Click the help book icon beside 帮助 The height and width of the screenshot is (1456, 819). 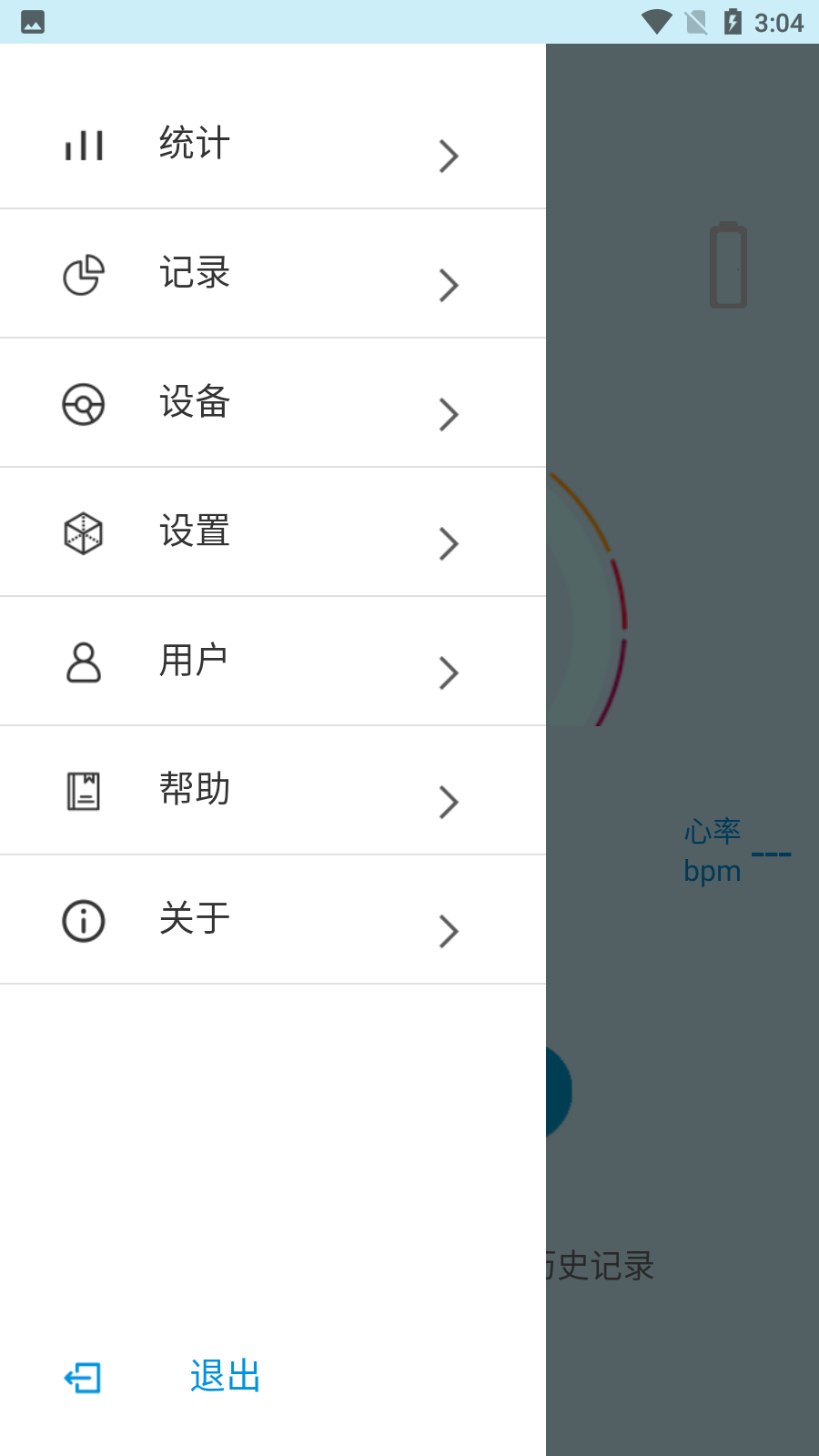pyautogui.click(x=83, y=791)
